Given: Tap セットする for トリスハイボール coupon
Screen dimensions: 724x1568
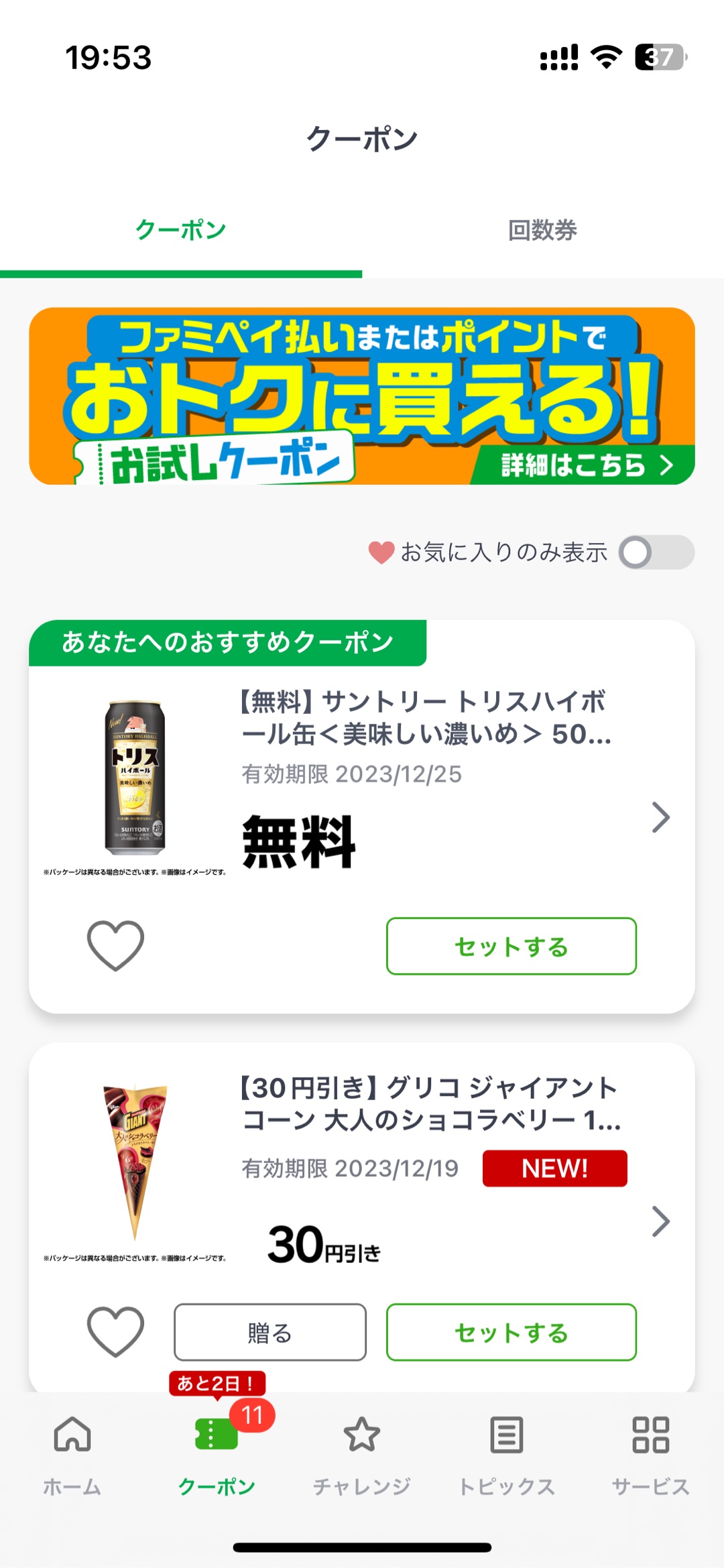Looking at the screenshot, I should coord(511,946).
